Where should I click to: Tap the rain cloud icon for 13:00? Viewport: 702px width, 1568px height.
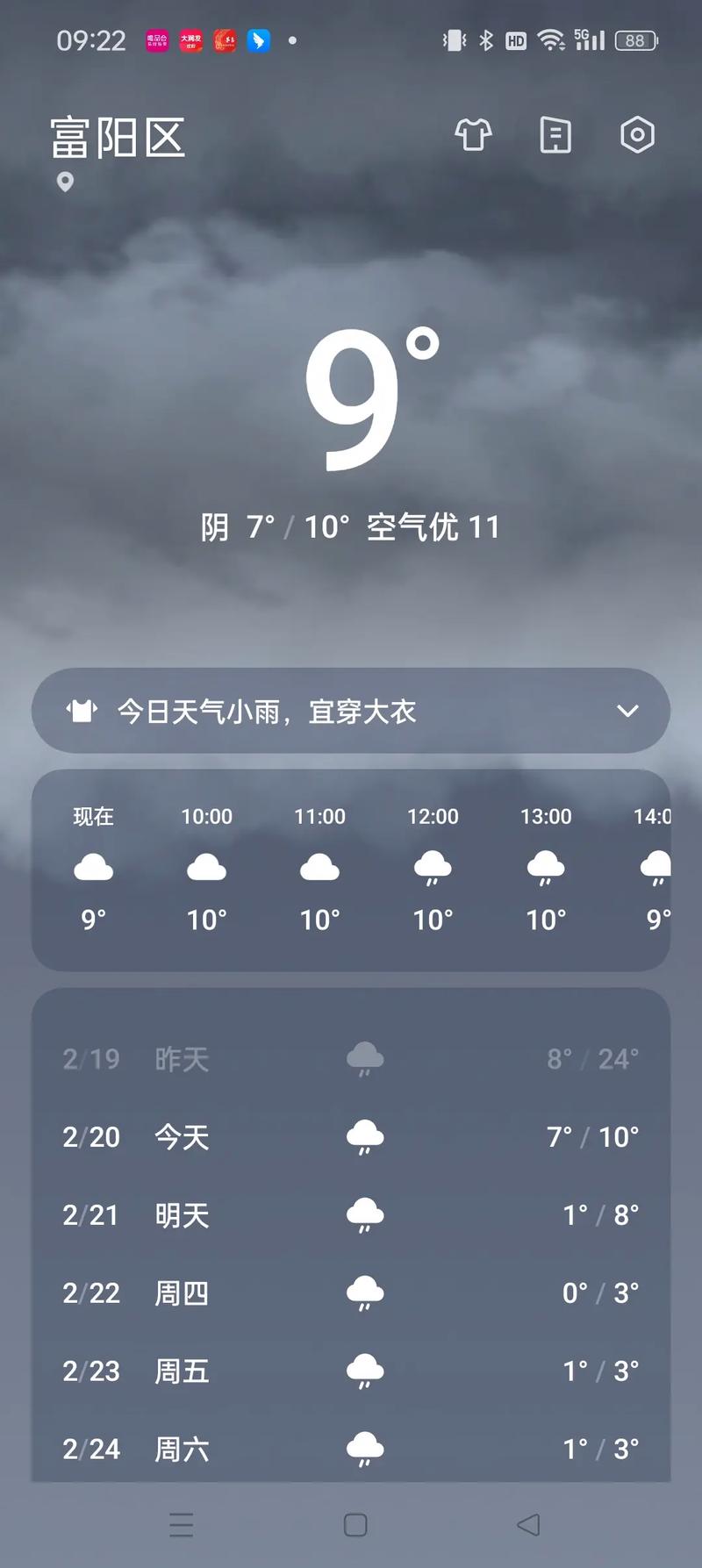click(x=545, y=869)
